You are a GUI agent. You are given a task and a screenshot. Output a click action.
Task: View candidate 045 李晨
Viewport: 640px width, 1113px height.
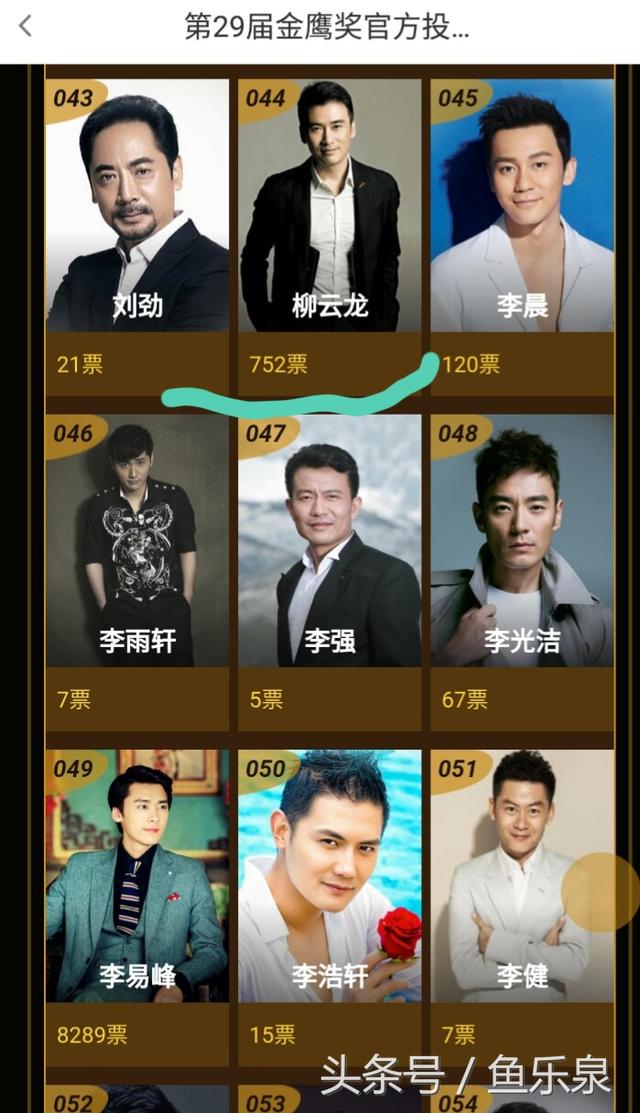tap(522, 205)
